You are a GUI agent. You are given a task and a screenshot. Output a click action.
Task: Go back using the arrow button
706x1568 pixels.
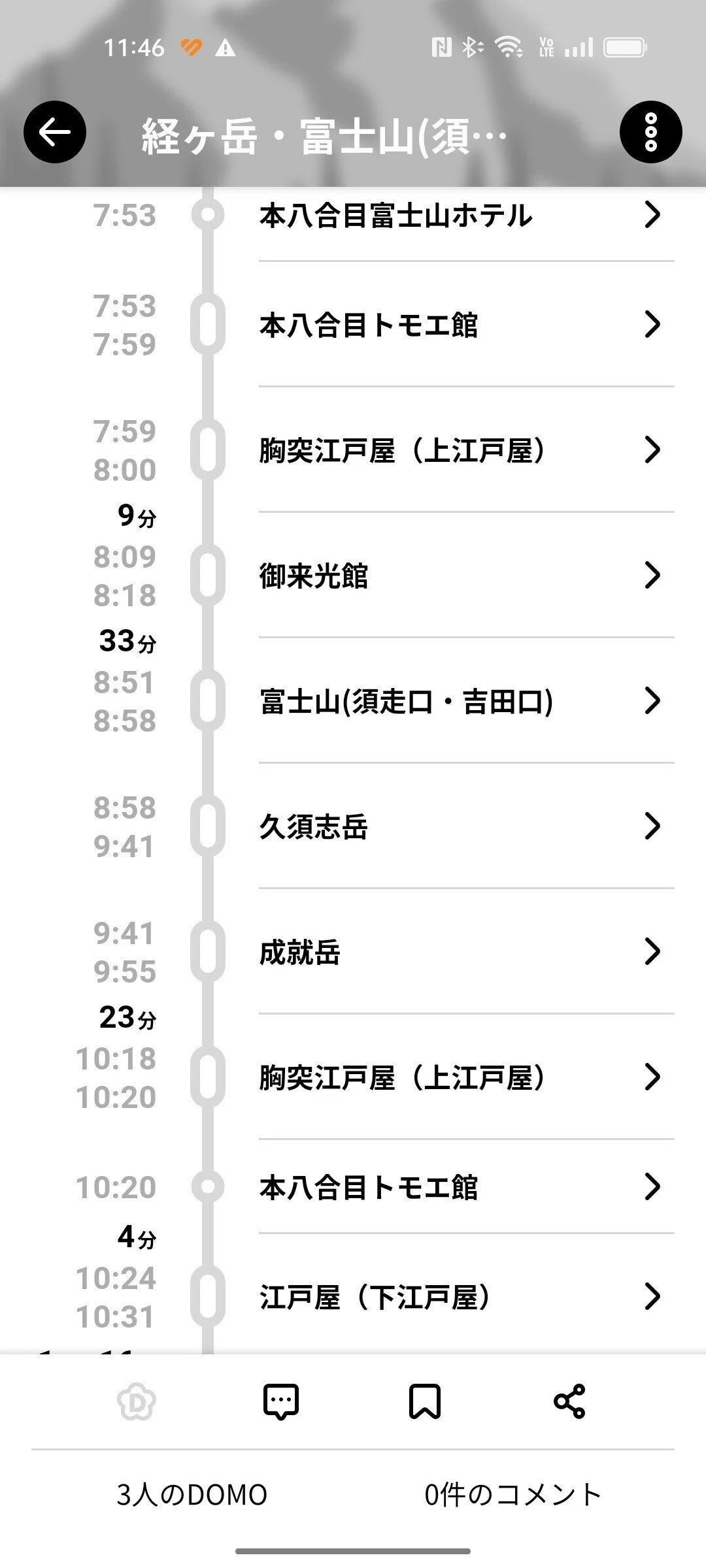(55, 133)
